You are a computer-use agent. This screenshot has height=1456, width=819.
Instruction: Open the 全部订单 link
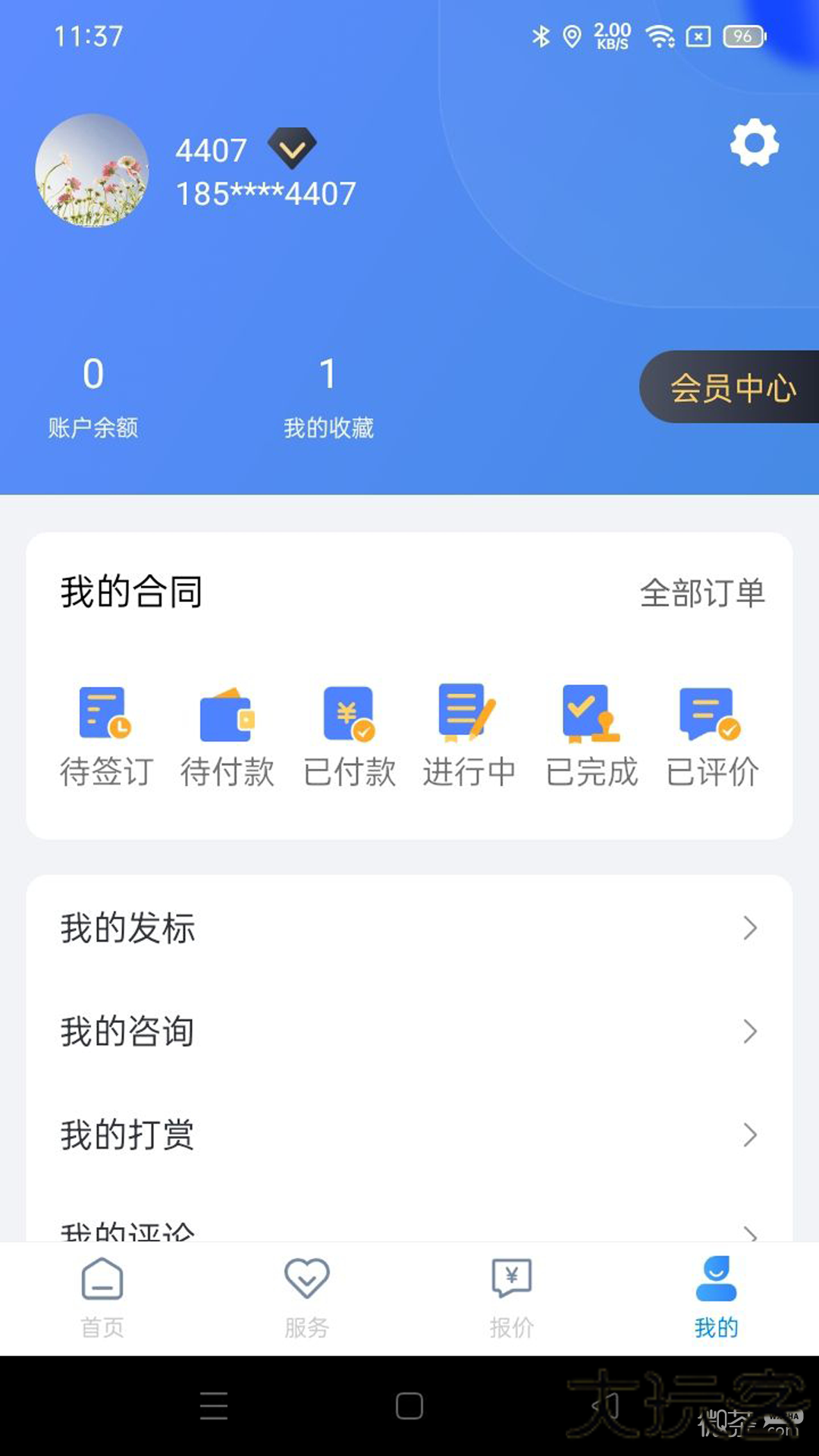coord(703,595)
